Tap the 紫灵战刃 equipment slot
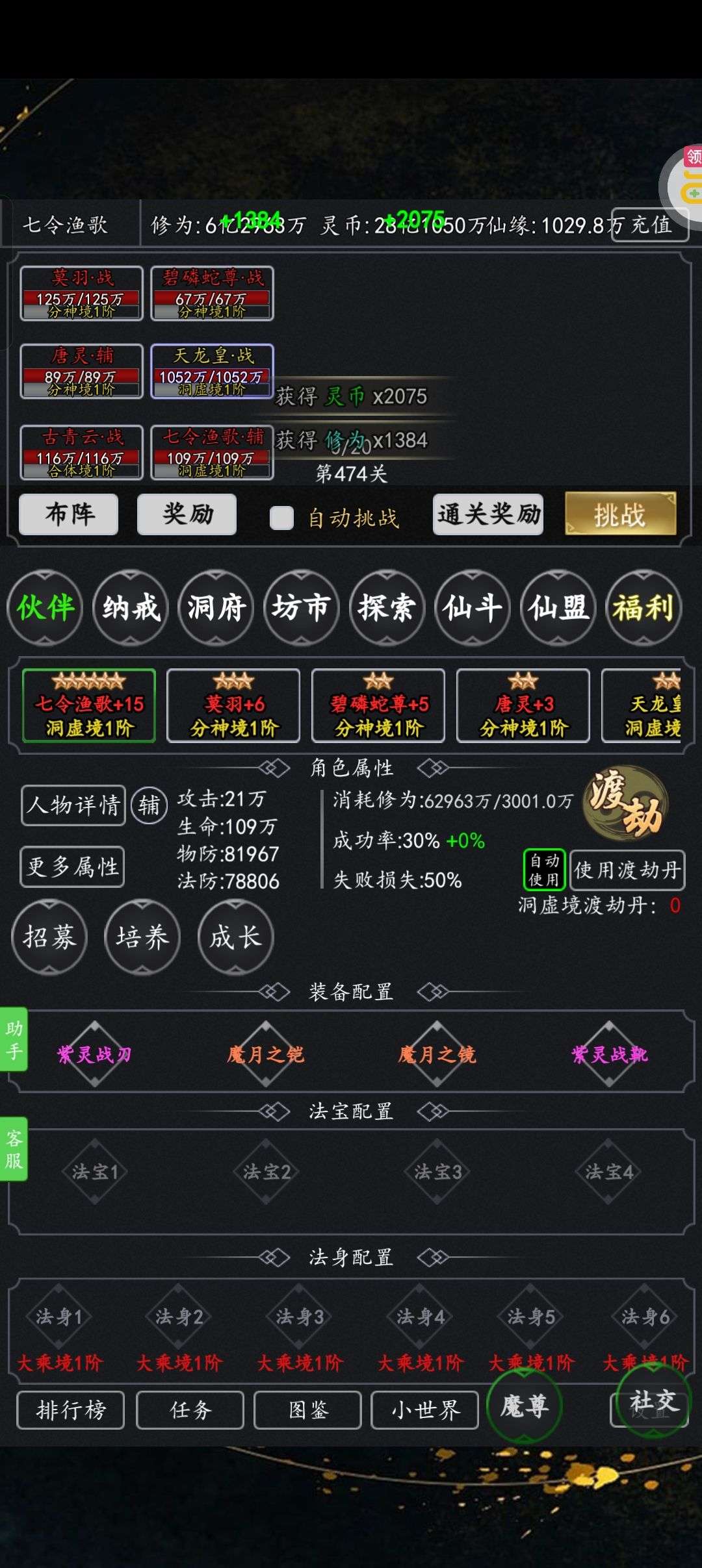This screenshot has width=702, height=1568. point(95,1054)
